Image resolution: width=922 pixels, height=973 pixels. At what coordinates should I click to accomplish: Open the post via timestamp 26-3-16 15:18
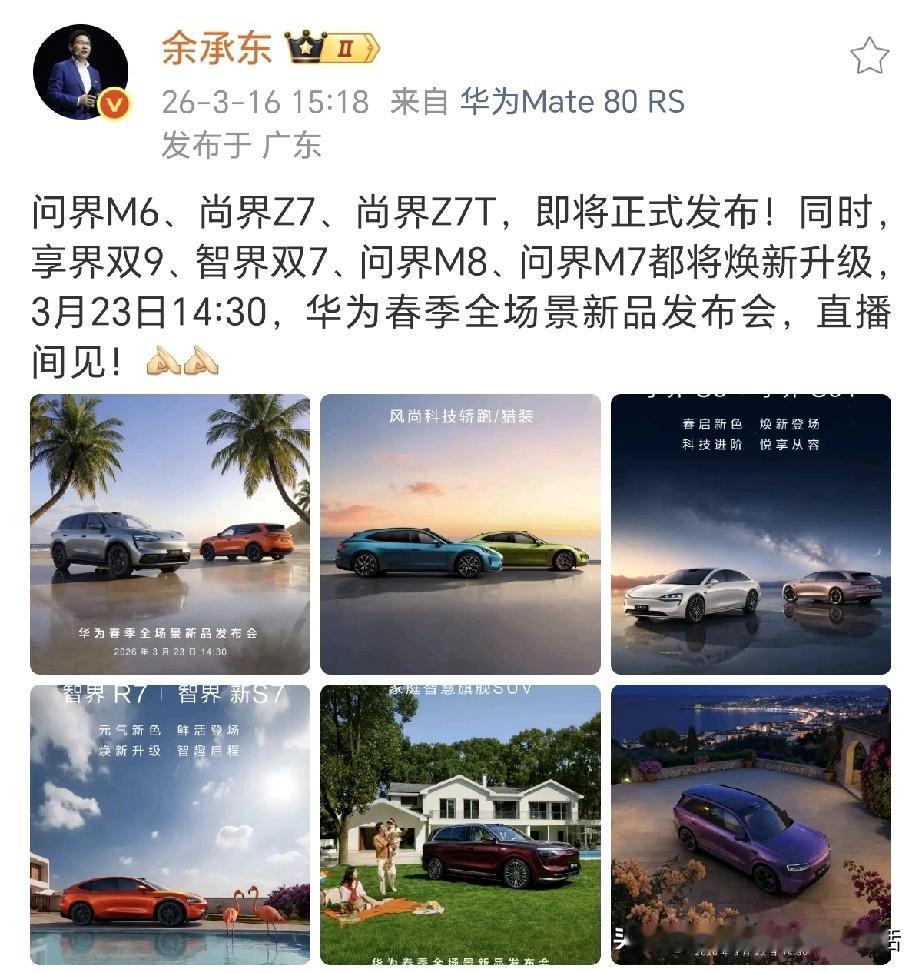tap(250, 100)
